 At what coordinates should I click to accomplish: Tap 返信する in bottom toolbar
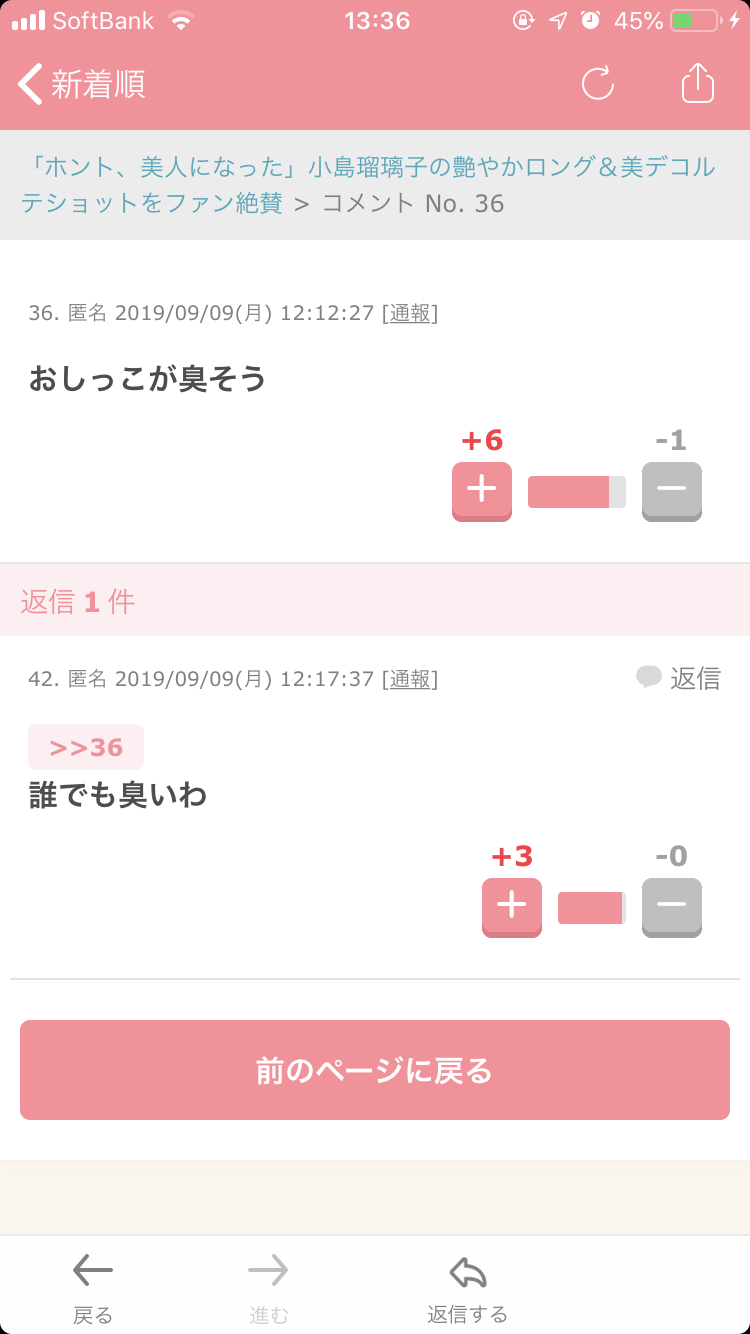coord(468,1288)
